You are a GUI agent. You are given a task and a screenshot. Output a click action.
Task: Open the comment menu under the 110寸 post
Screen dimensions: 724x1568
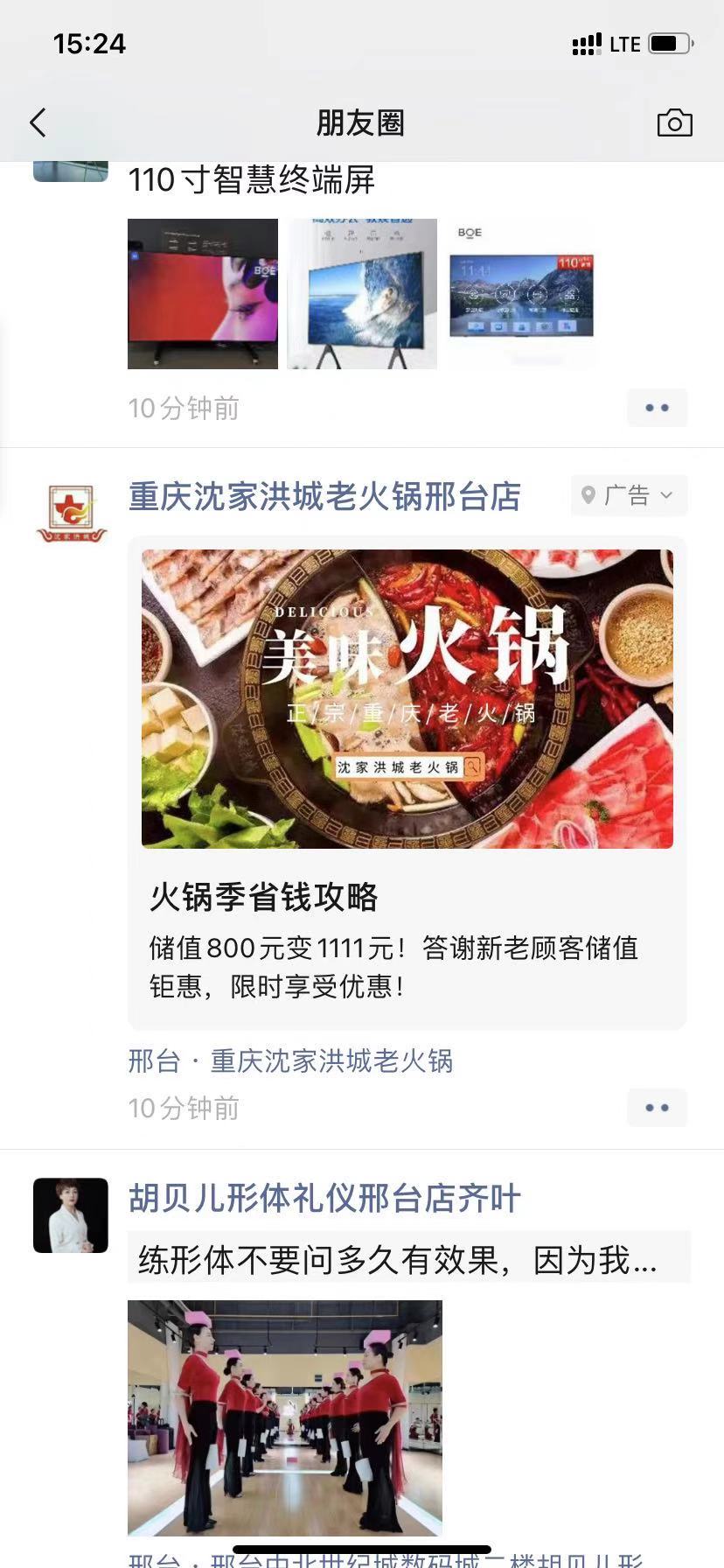click(x=658, y=408)
